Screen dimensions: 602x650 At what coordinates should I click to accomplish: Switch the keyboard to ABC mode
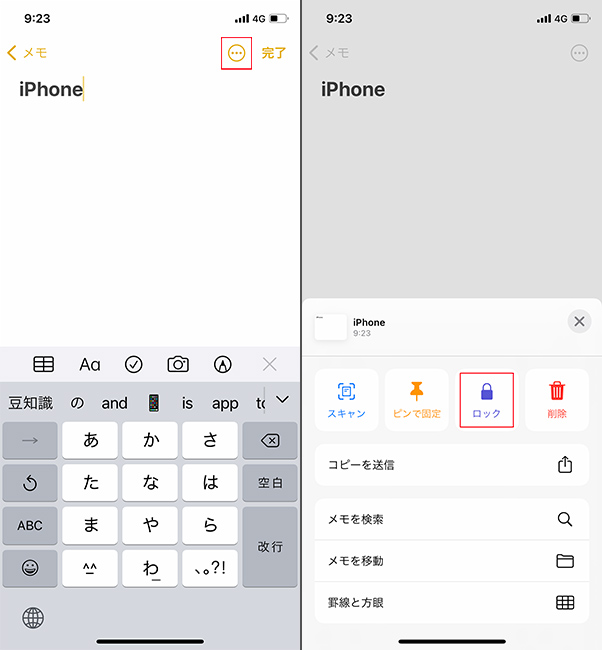(30, 525)
